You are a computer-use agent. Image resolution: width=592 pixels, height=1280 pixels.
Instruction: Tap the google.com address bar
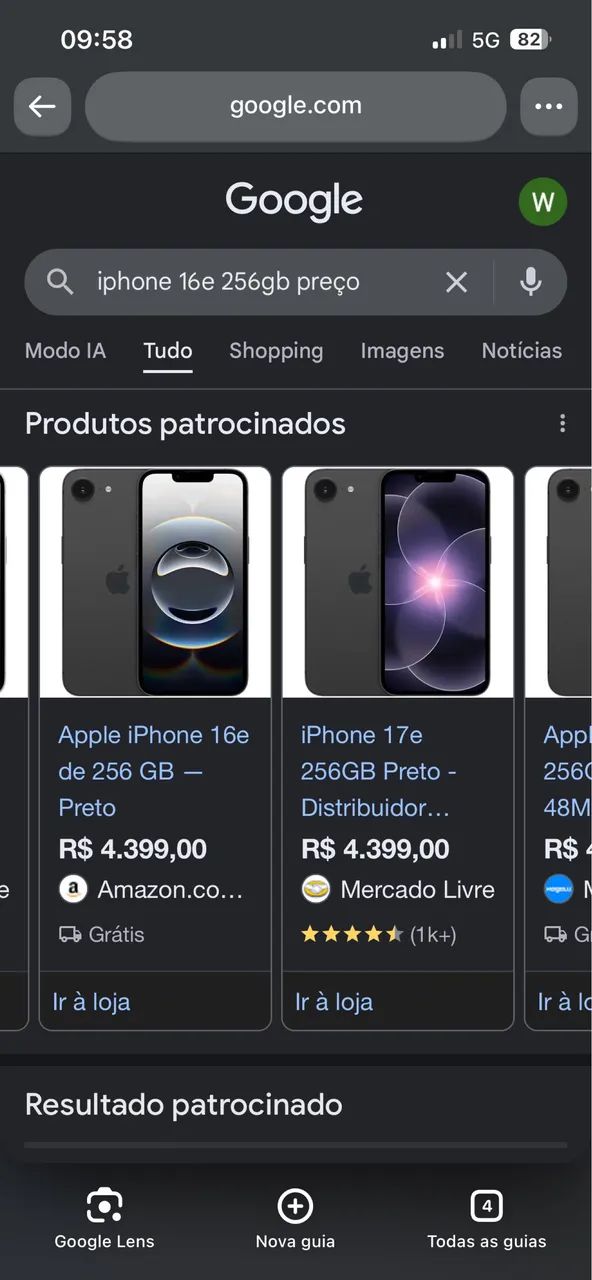296,106
